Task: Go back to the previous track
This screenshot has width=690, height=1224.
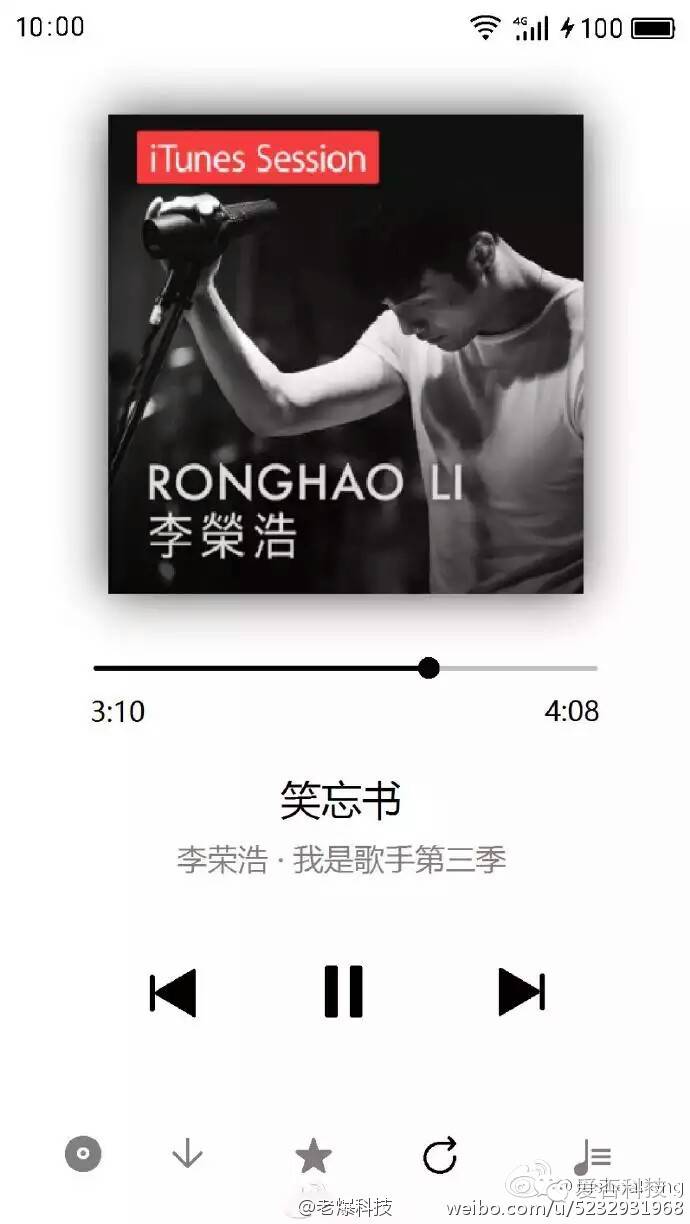Action: pyautogui.click(x=173, y=992)
